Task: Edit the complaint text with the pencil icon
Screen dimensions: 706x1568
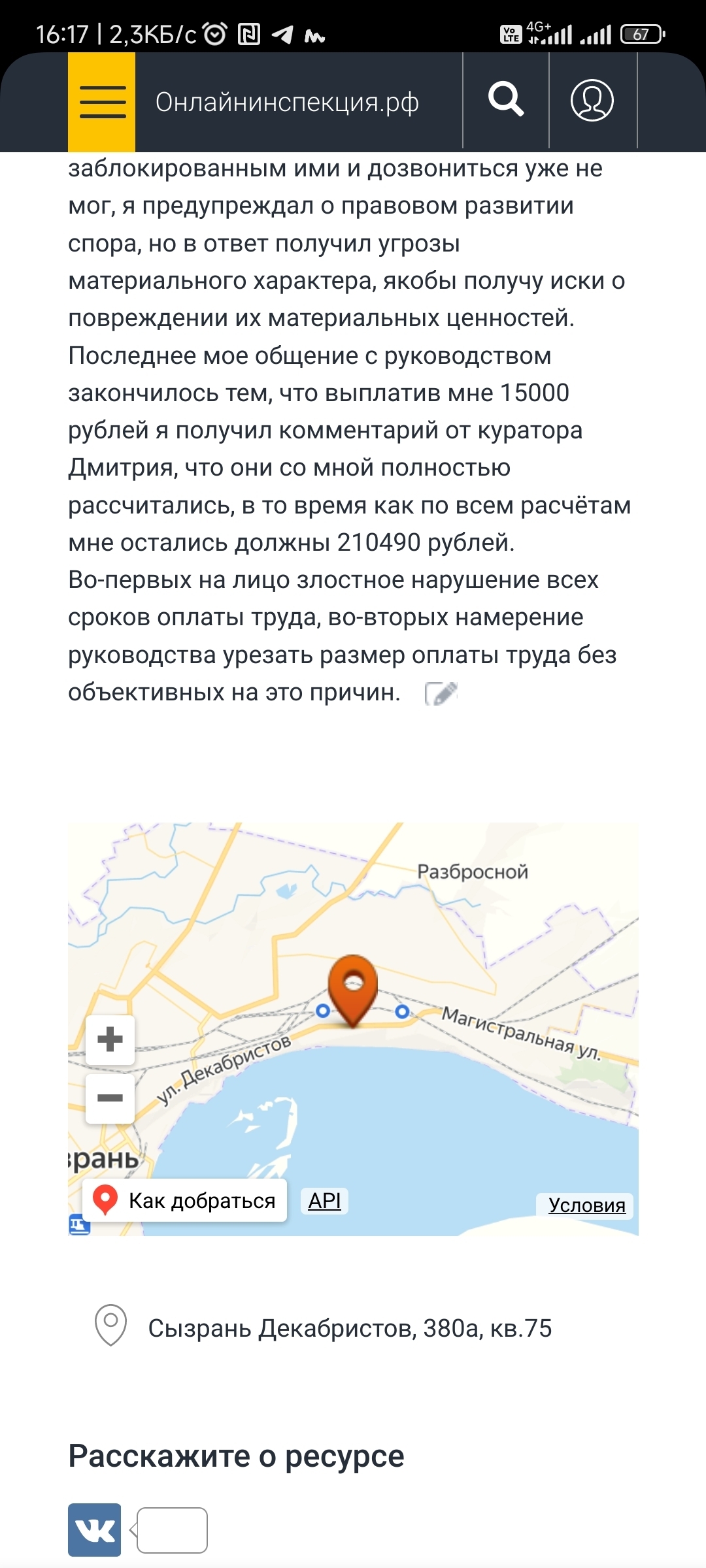Action: click(x=441, y=693)
